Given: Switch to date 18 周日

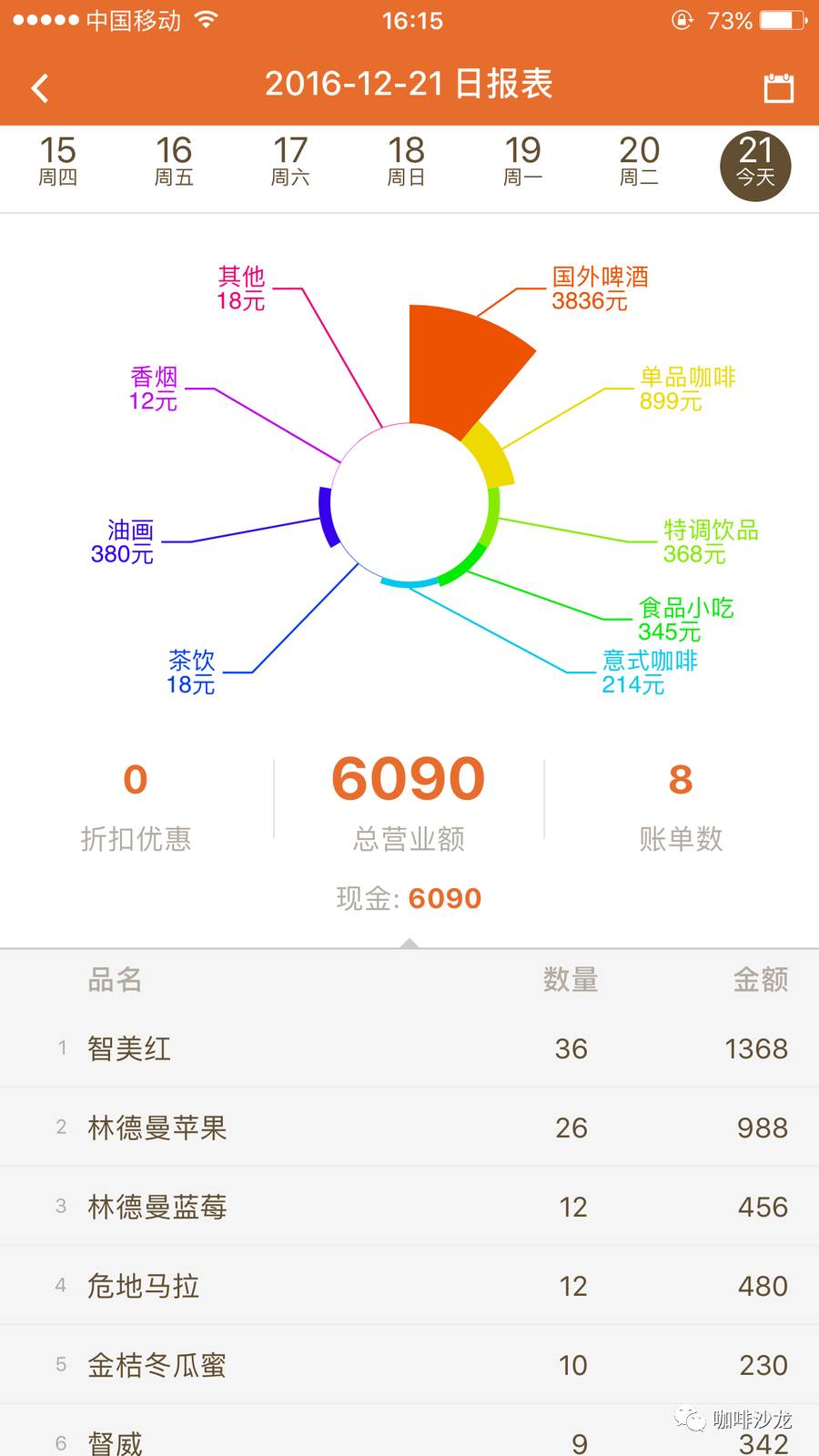Looking at the screenshot, I should tap(406, 161).
